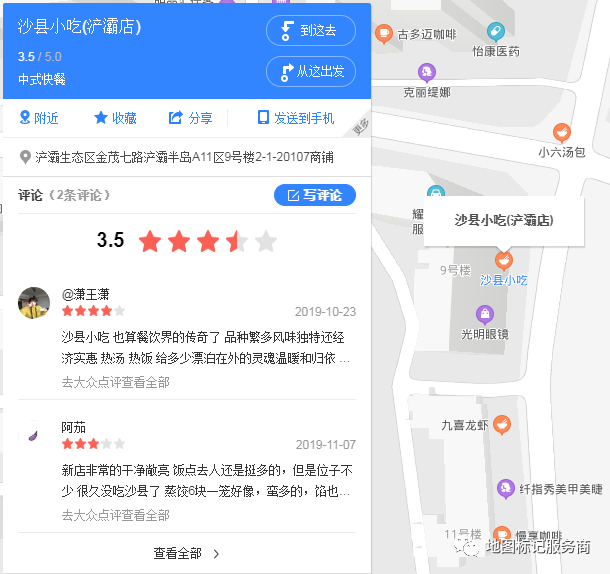Viewport: 610px width, 574px height.
Task: Share this place via 分享
Action: pyautogui.click(x=190, y=118)
